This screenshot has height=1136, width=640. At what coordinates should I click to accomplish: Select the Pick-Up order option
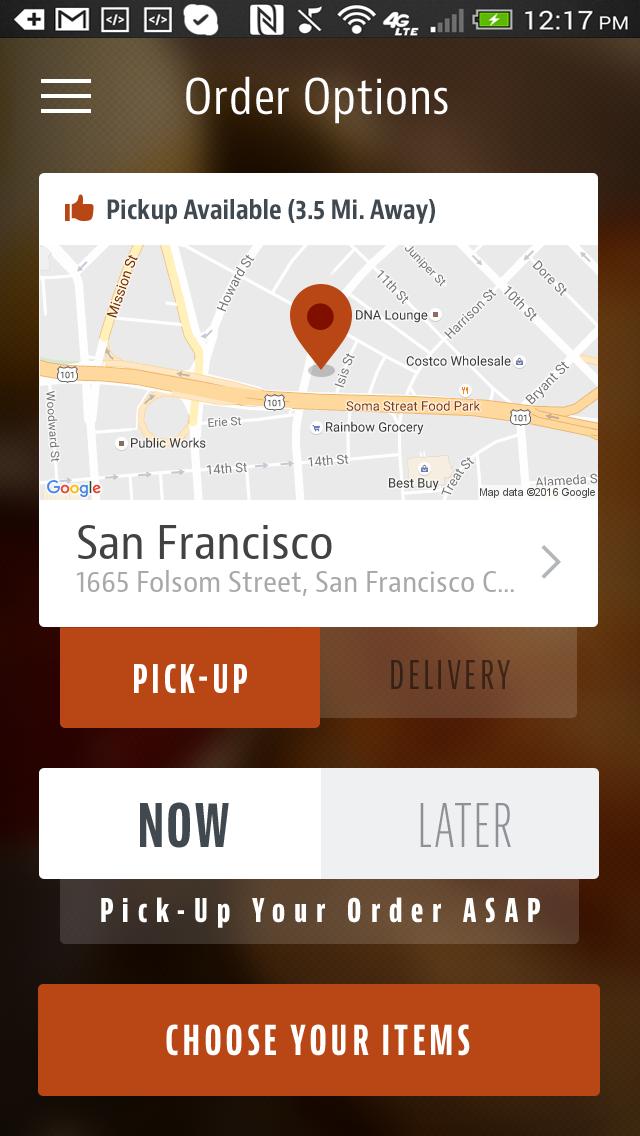[190, 677]
